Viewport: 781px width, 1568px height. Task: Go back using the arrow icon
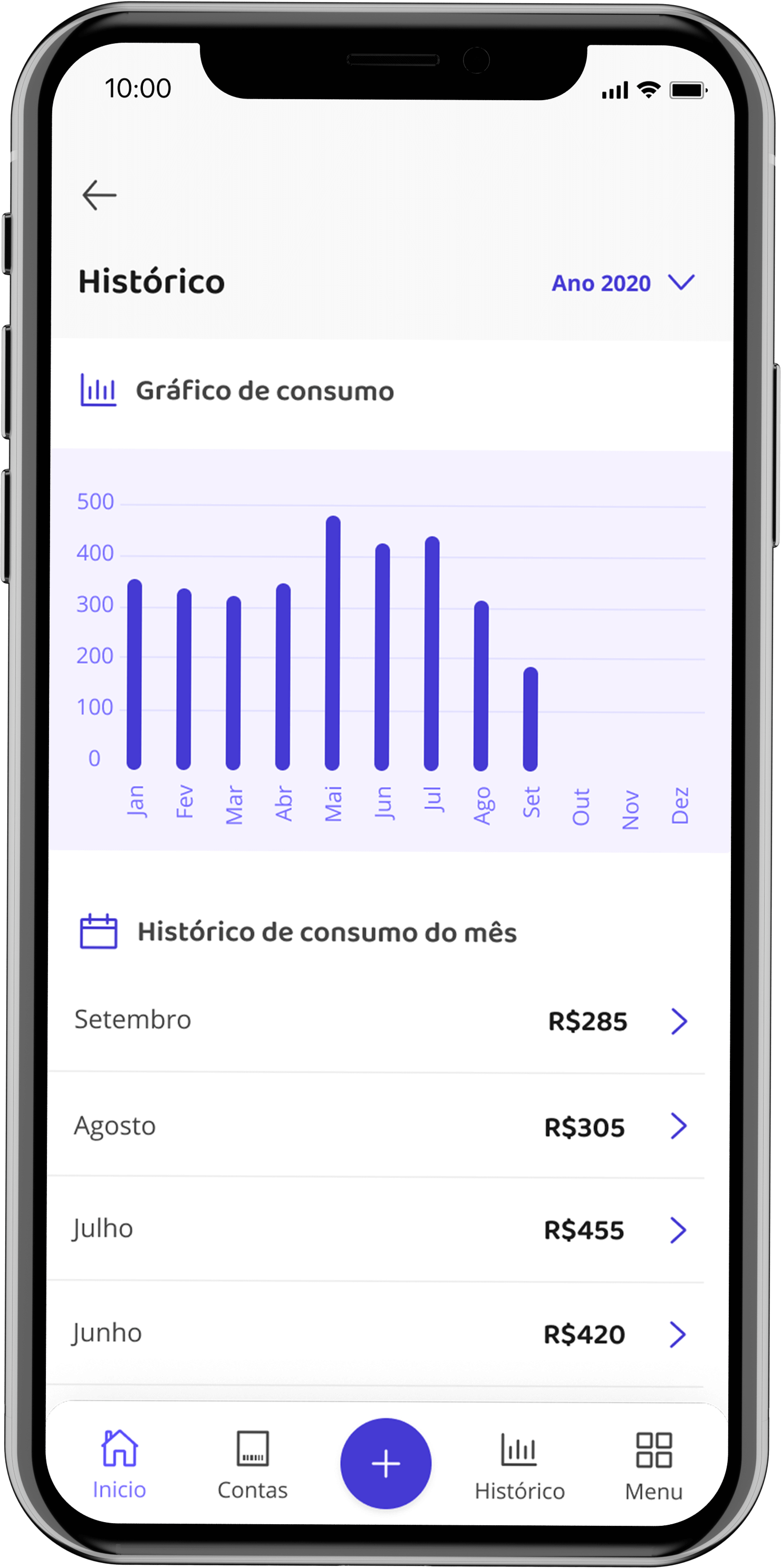[x=99, y=196]
